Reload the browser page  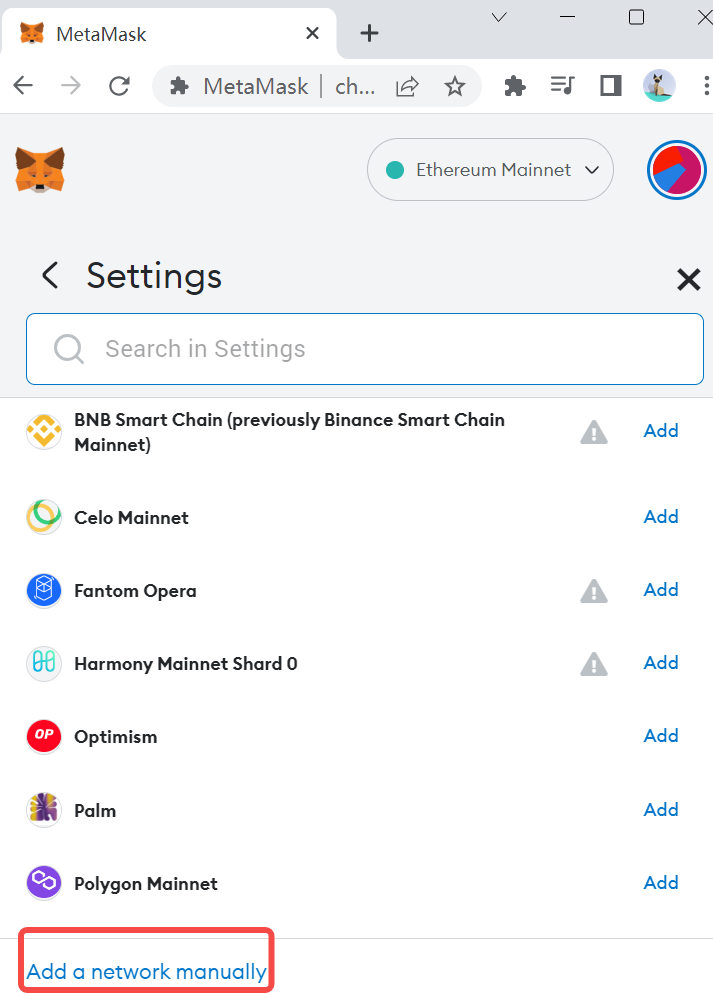point(120,86)
